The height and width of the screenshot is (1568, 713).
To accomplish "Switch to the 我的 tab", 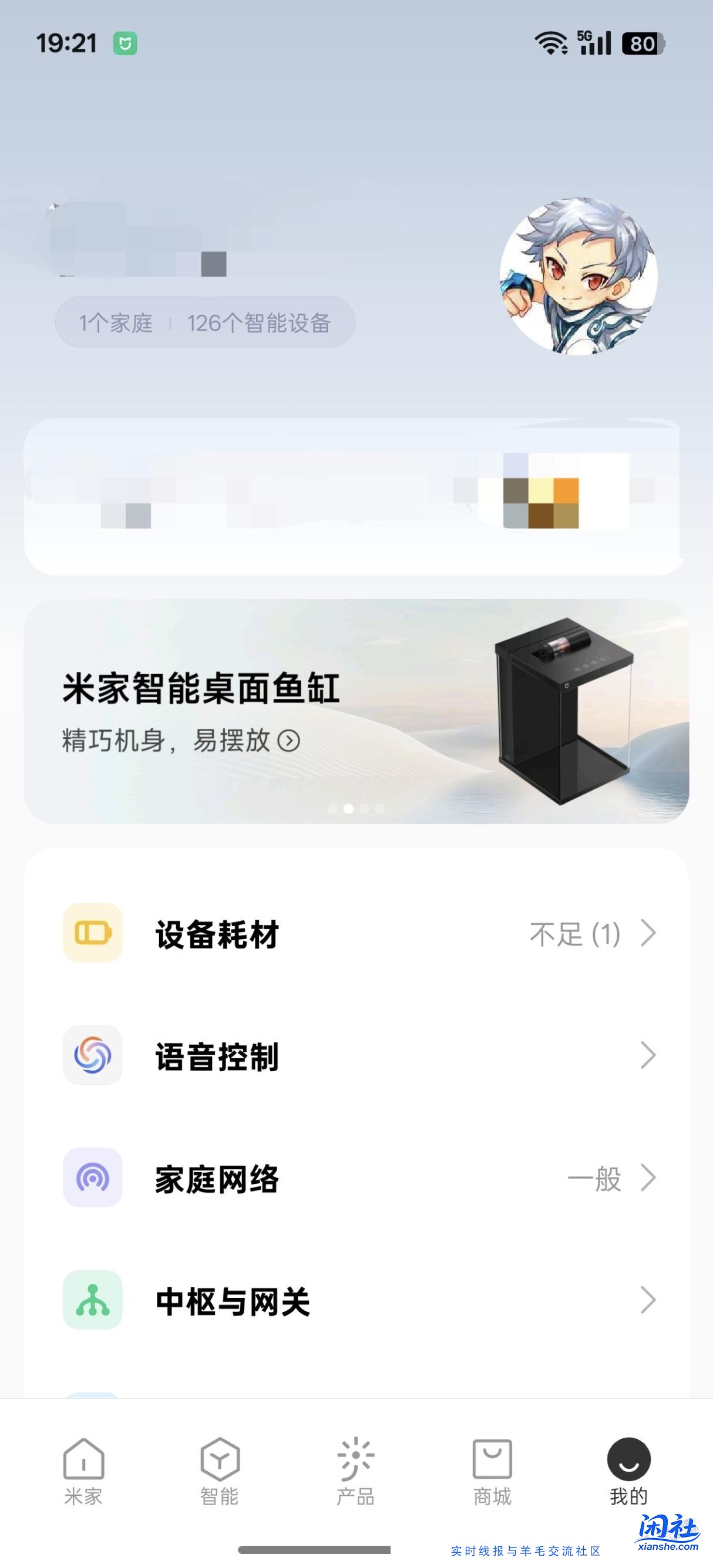I will point(630,1473).
